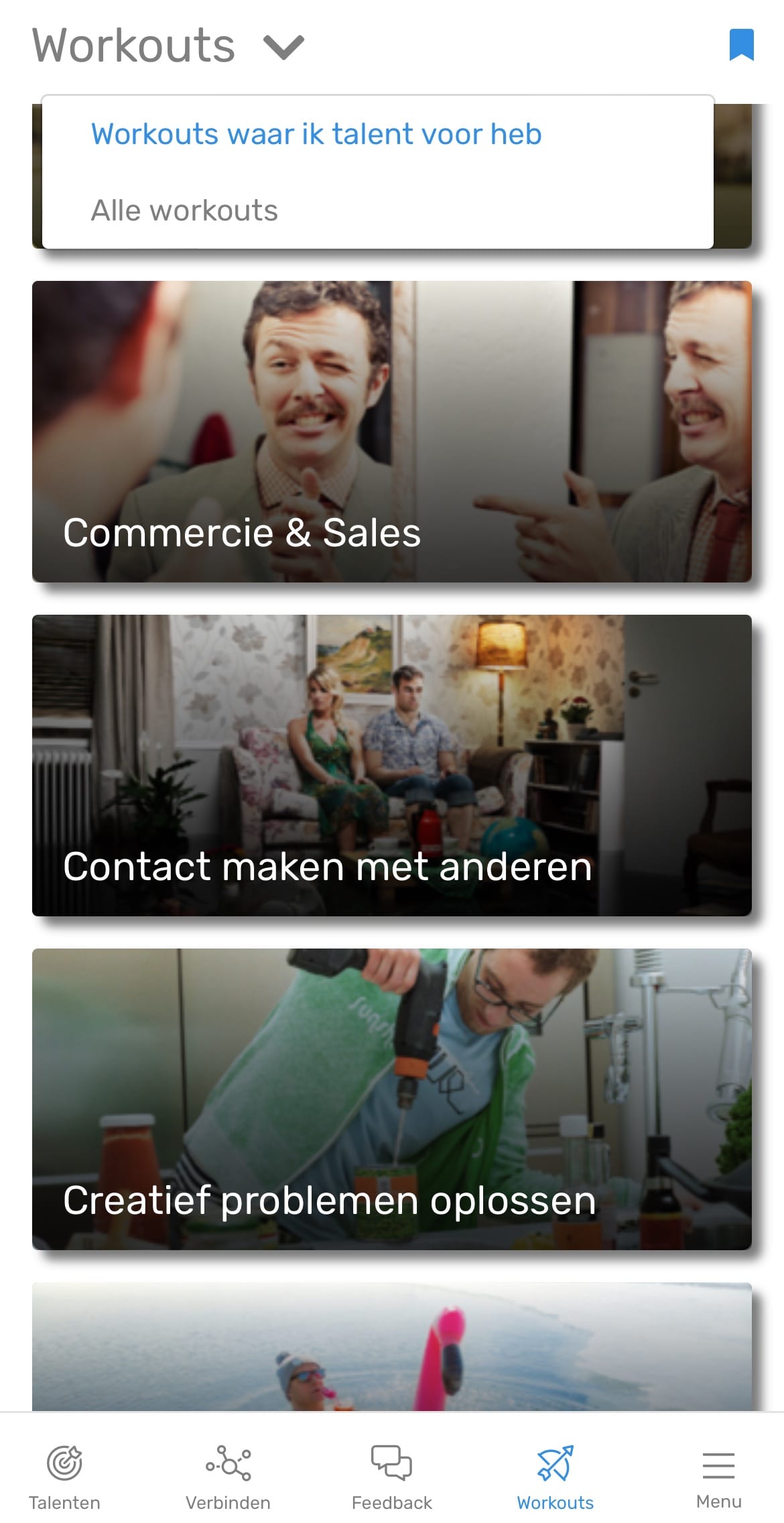
Task: Choose the 'Alle workouts' option
Action: point(184,210)
